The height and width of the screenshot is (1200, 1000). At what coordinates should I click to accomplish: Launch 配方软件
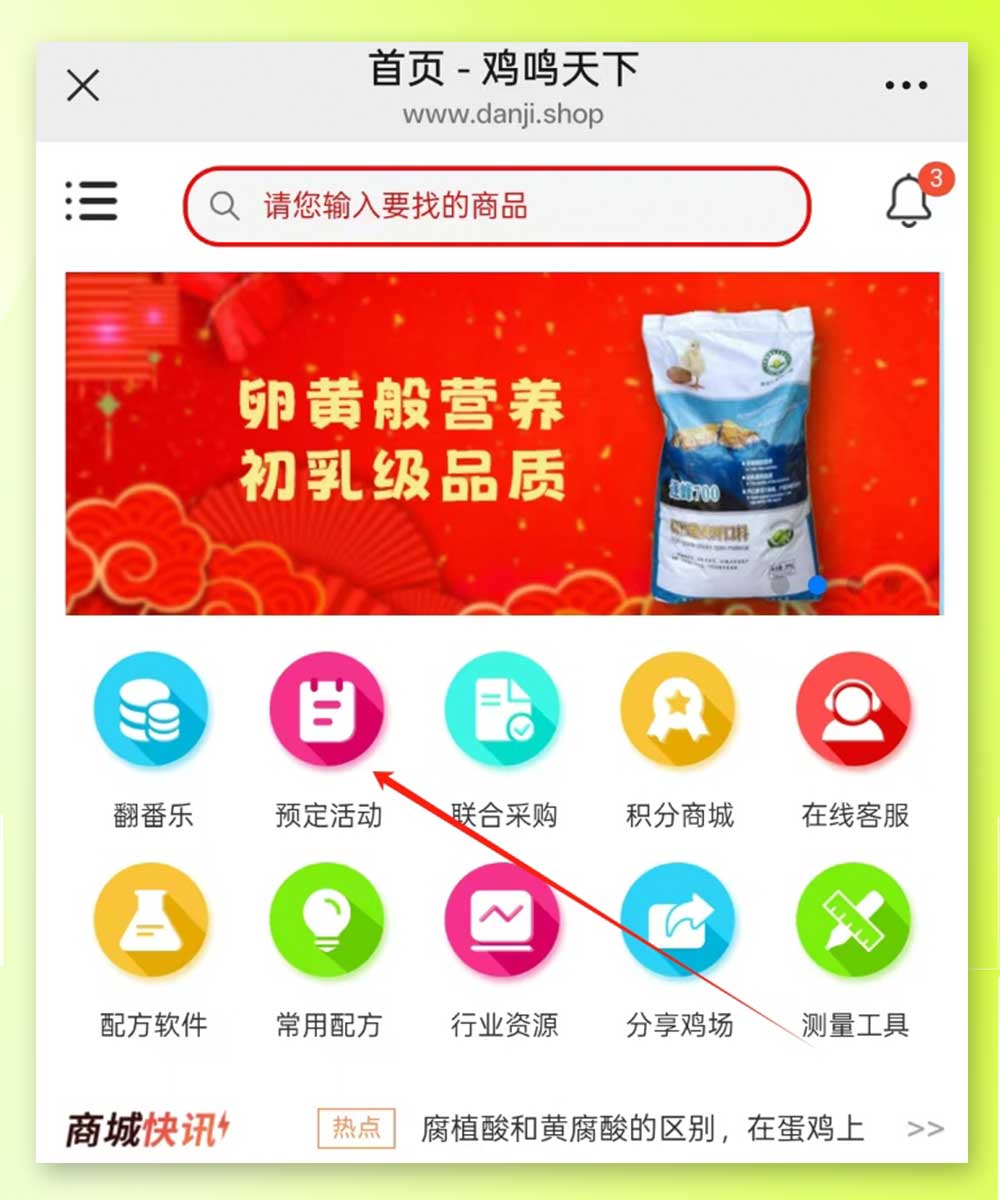pyautogui.click(x=151, y=921)
